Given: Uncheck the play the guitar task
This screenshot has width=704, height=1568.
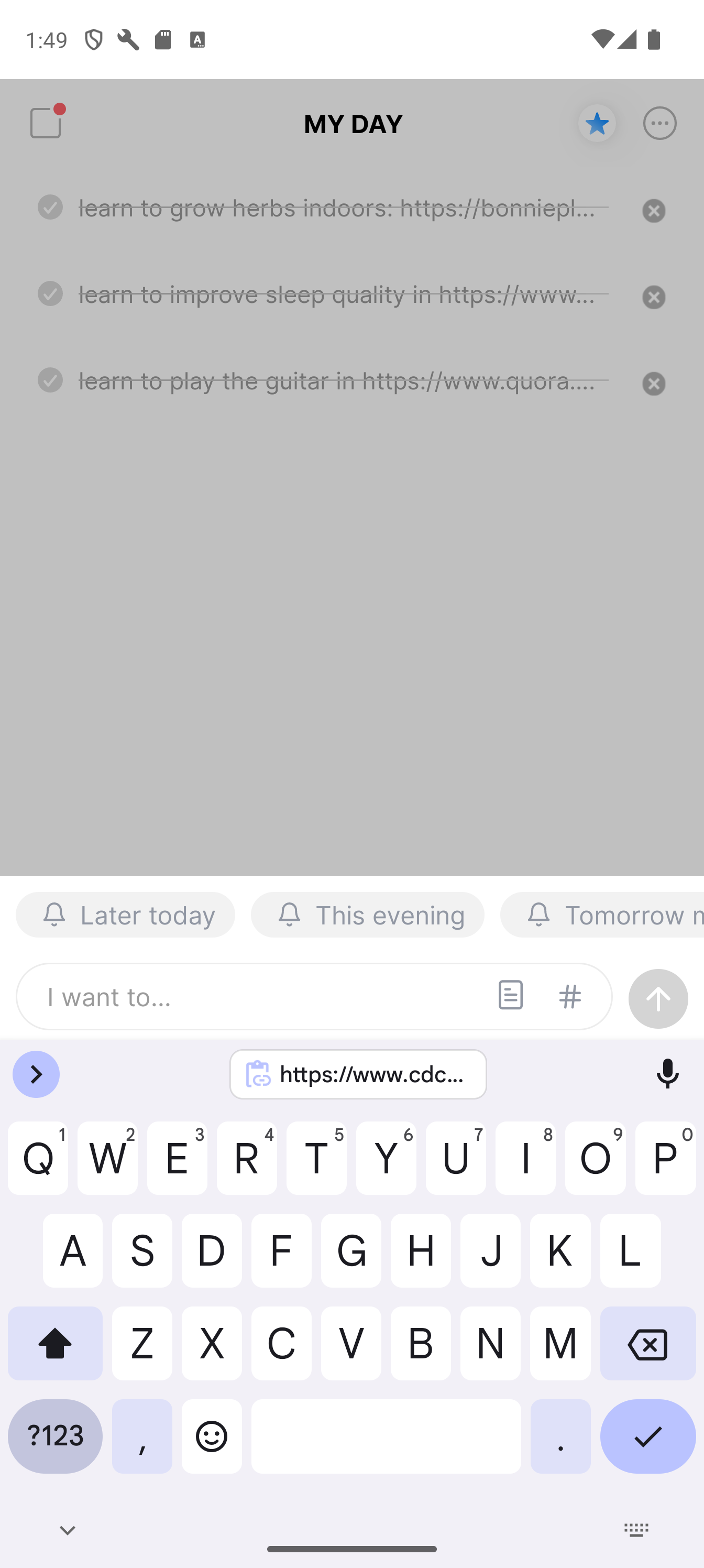Looking at the screenshot, I should pyautogui.click(x=50, y=380).
